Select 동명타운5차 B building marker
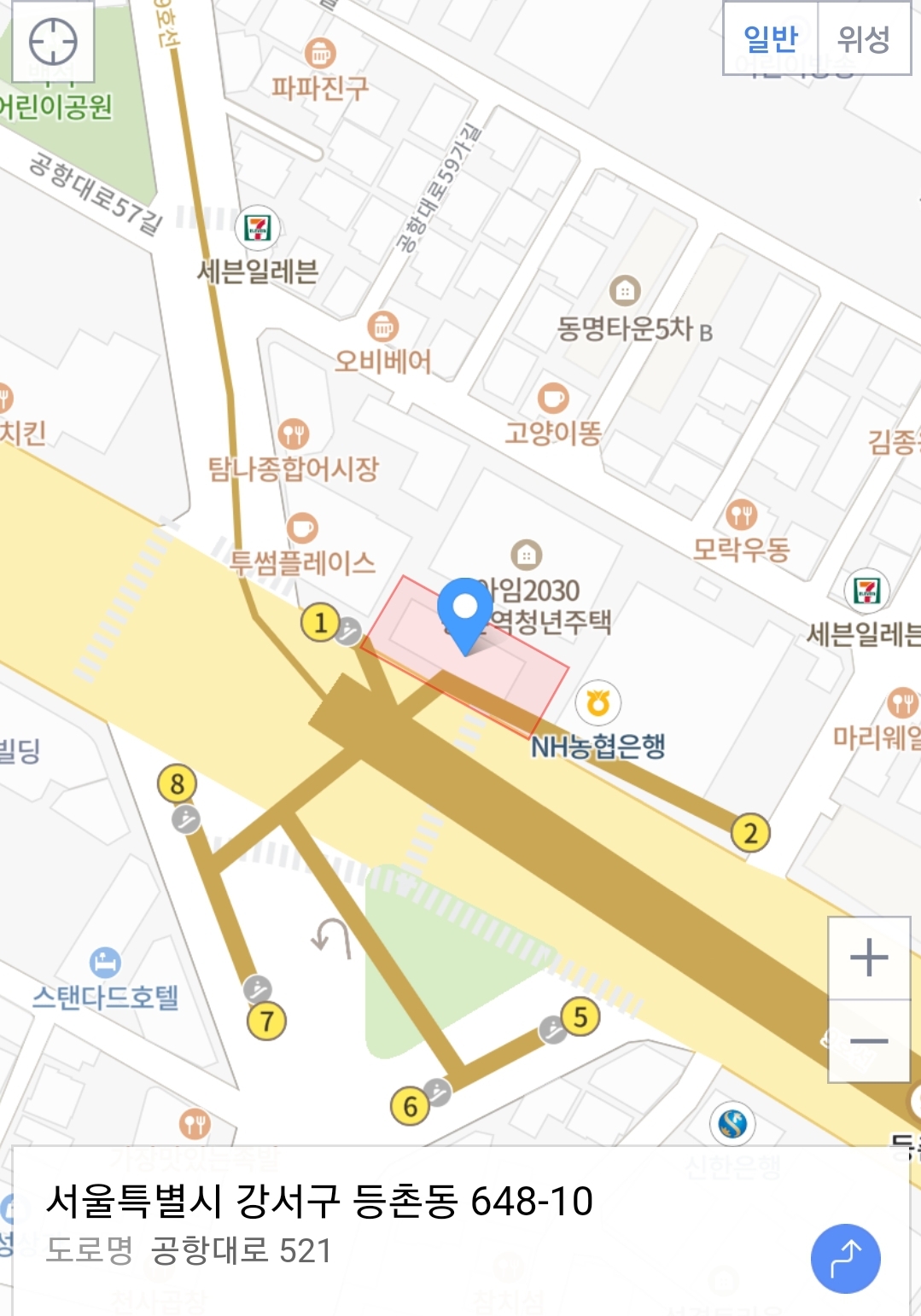921x1316 pixels. coord(625,291)
